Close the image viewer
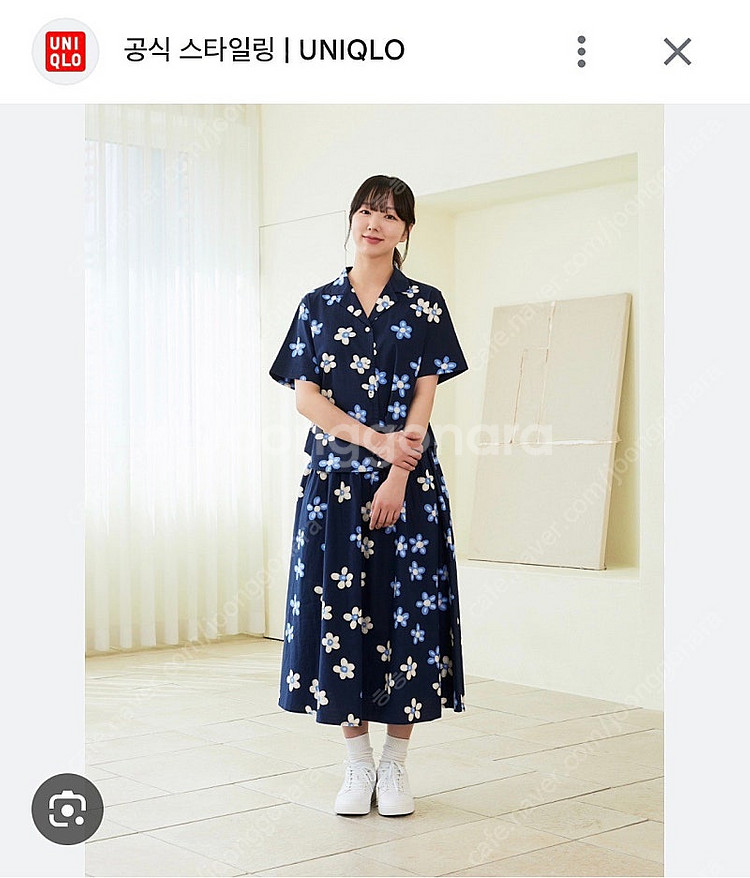The width and height of the screenshot is (750, 878). click(x=677, y=51)
